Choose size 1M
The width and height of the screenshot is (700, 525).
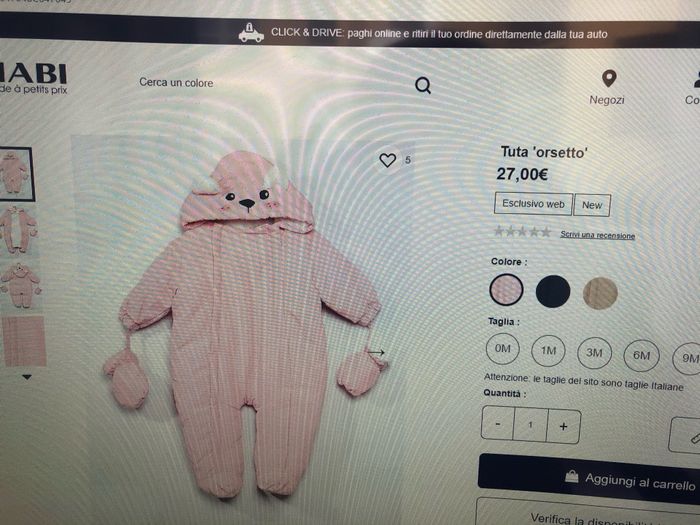tap(548, 351)
